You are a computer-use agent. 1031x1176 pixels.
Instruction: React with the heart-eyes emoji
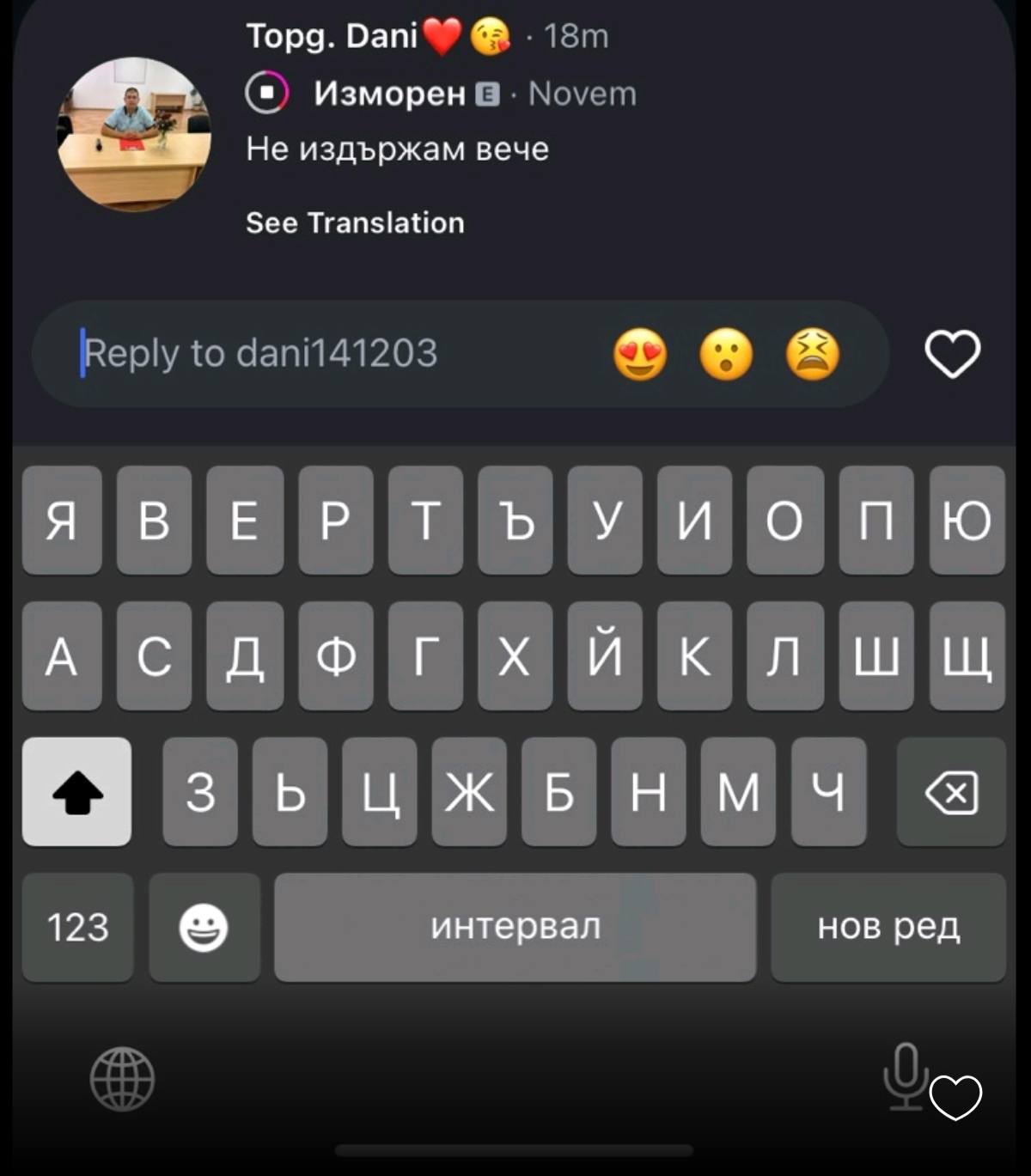click(x=640, y=355)
